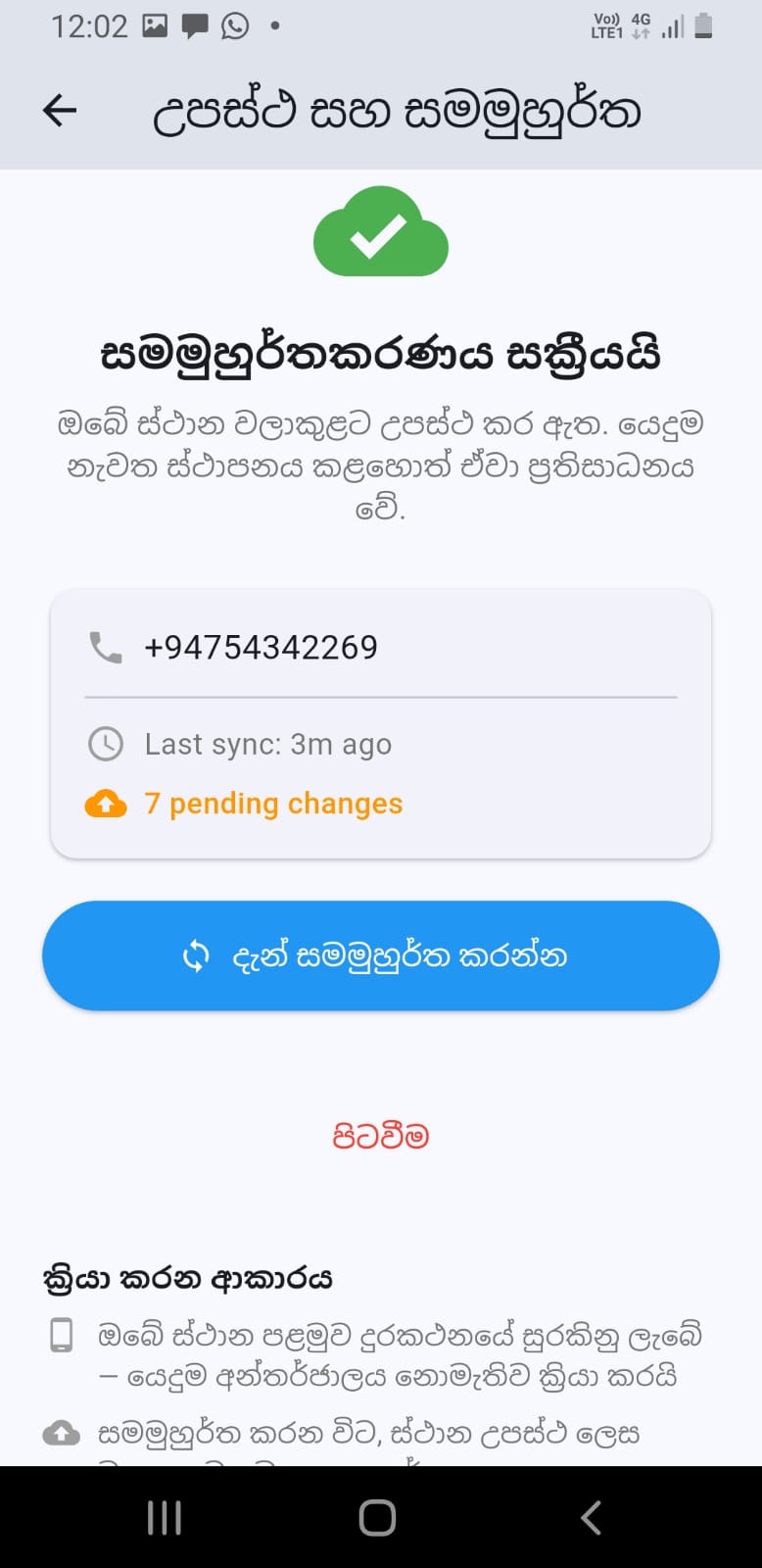Tap the දැන් සමමුහුර්ත කරන්න sync button

(381, 955)
